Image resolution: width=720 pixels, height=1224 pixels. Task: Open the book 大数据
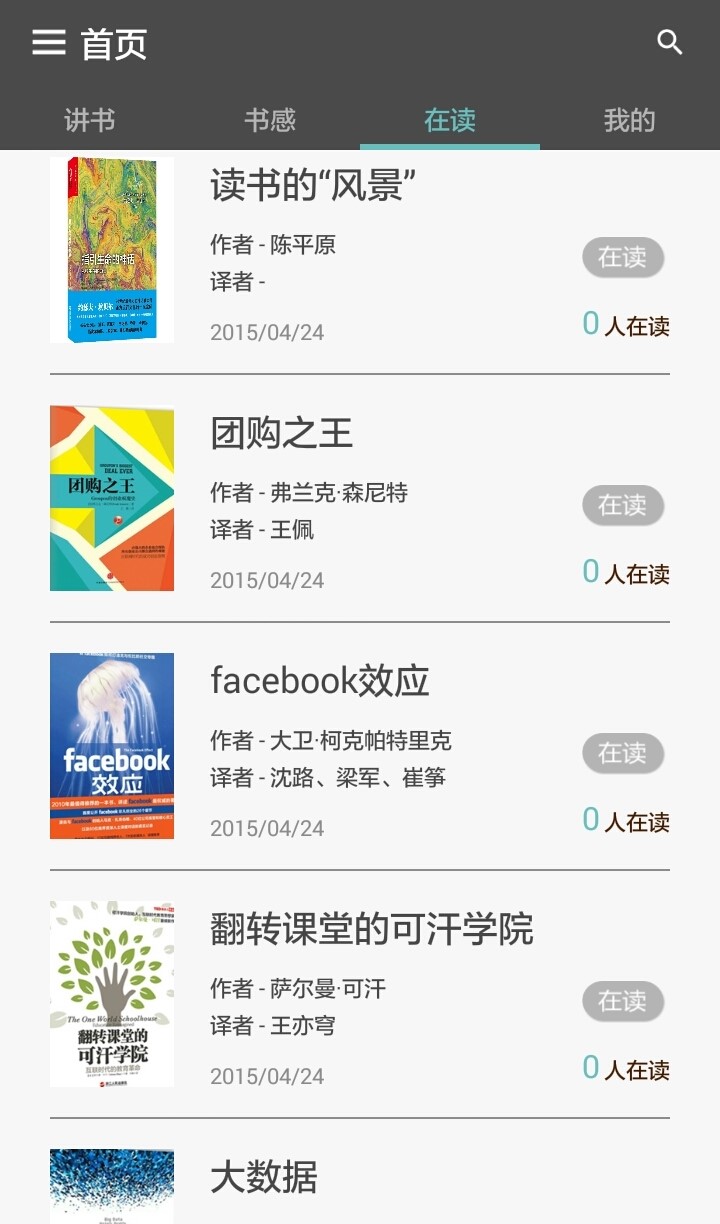tap(264, 1177)
